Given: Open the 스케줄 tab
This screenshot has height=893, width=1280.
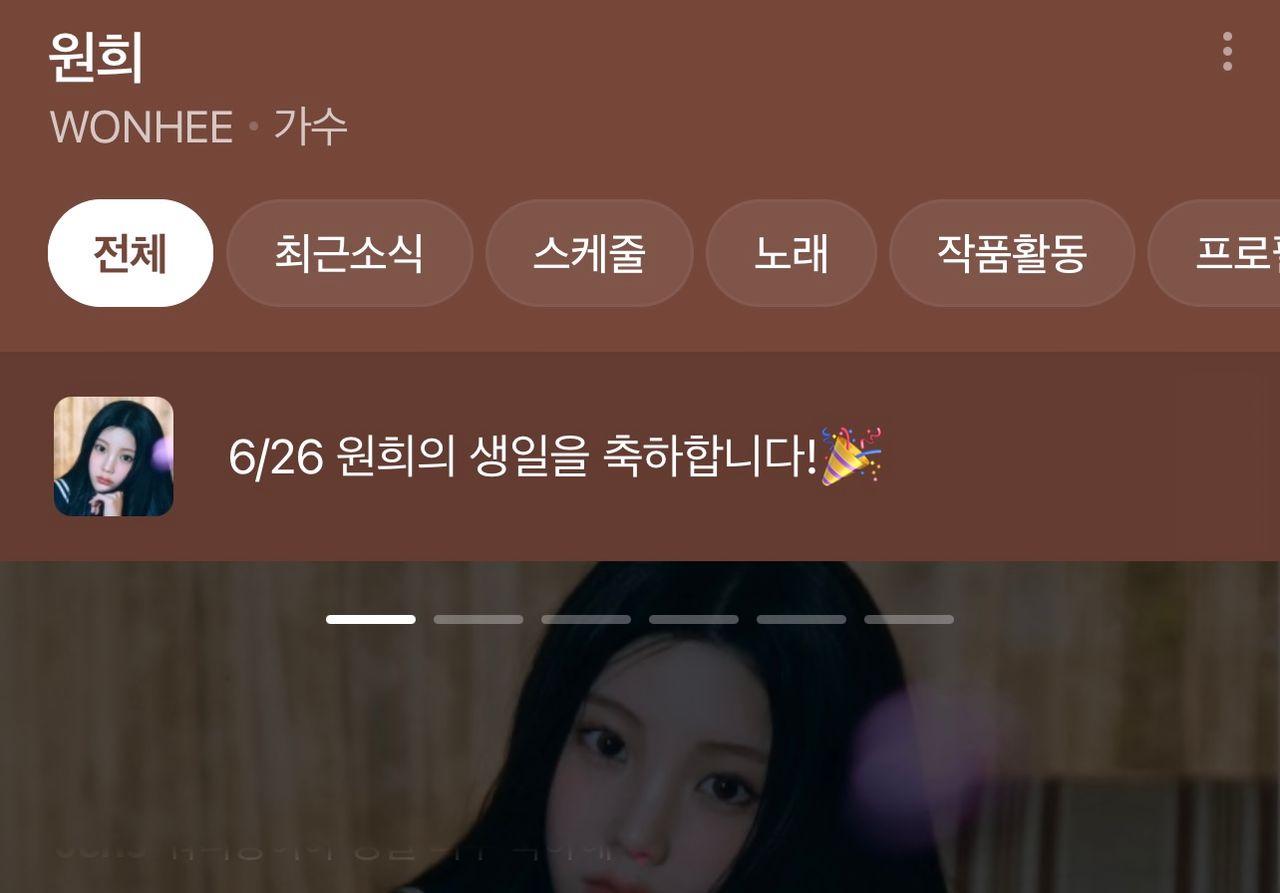Looking at the screenshot, I should (589, 253).
